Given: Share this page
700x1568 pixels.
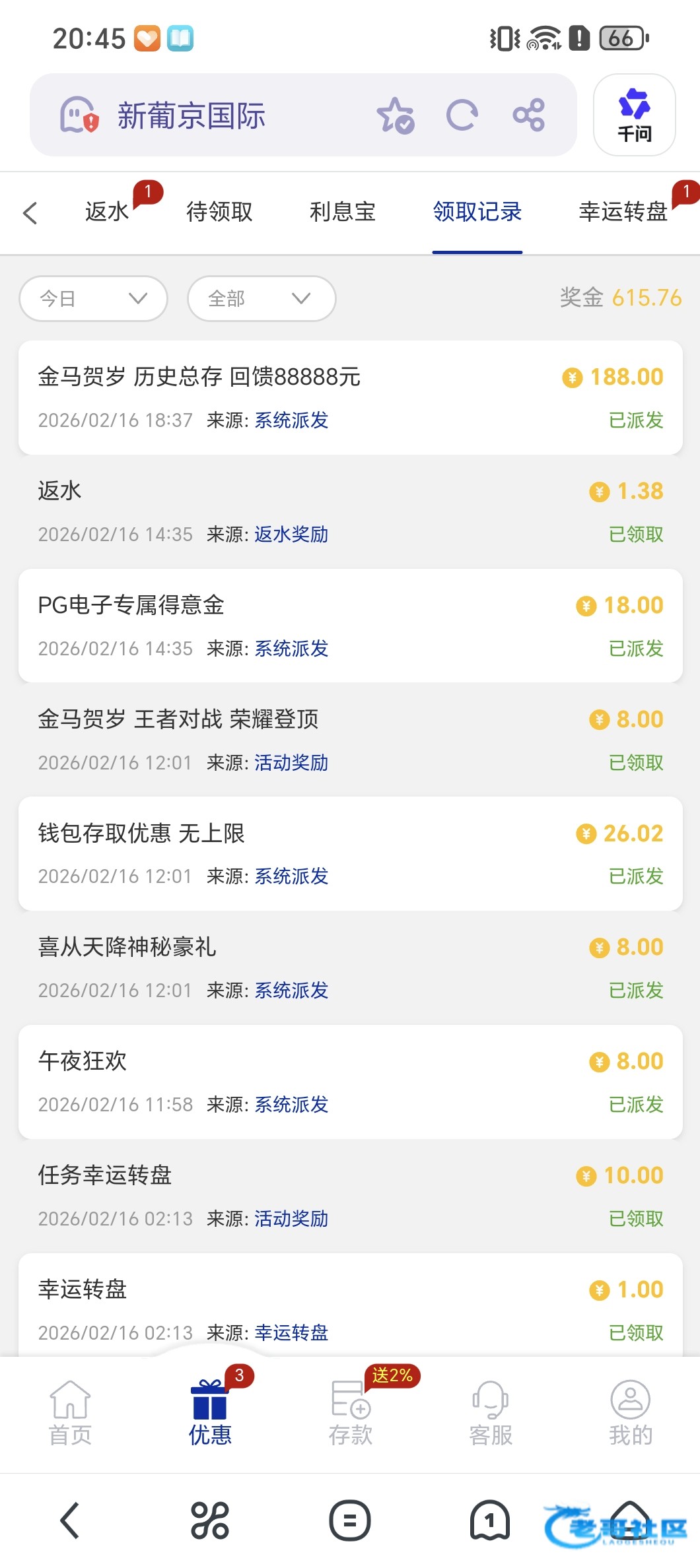Looking at the screenshot, I should 529,115.
